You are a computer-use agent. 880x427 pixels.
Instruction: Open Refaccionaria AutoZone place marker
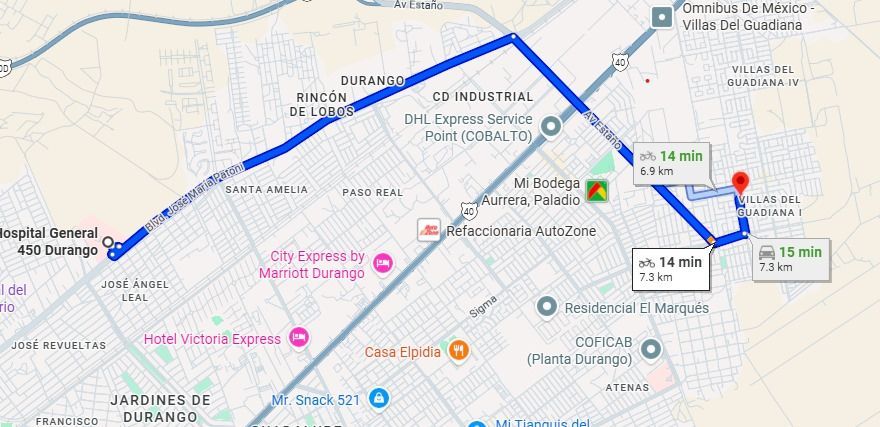(x=429, y=231)
